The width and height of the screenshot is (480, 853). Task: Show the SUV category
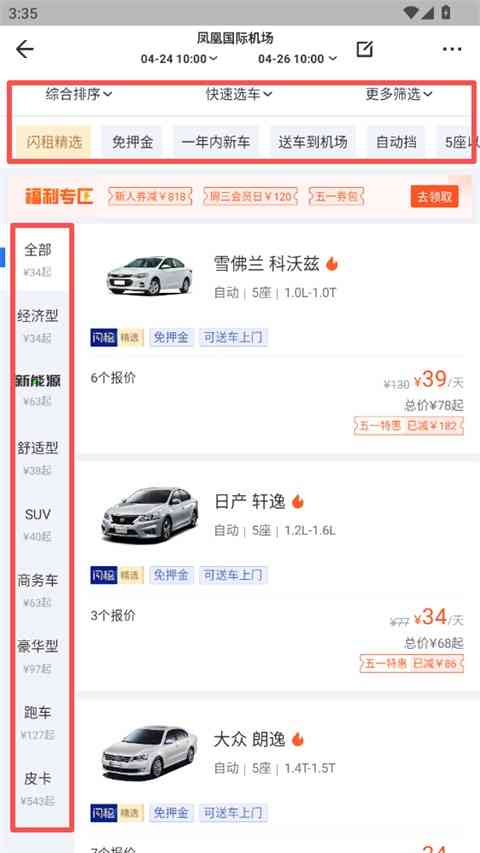38,524
